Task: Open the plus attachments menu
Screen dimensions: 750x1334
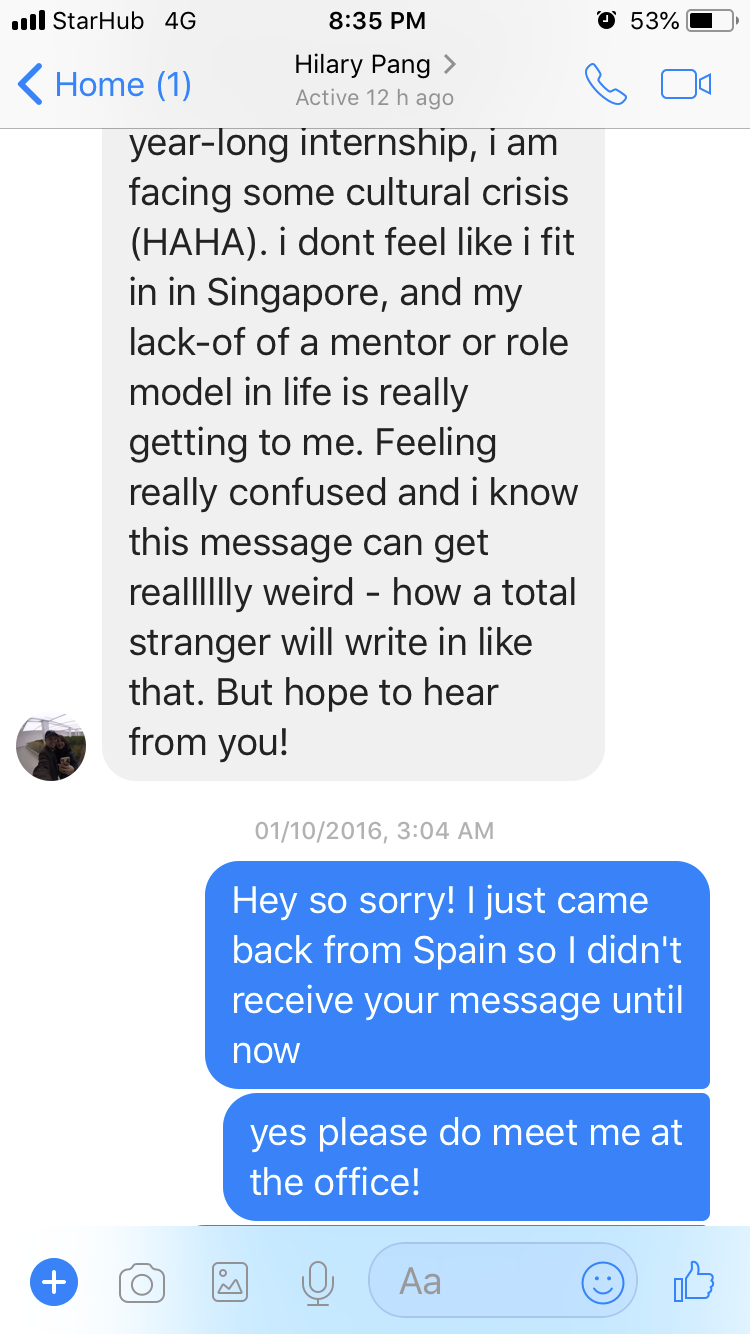Action: click(x=54, y=1281)
